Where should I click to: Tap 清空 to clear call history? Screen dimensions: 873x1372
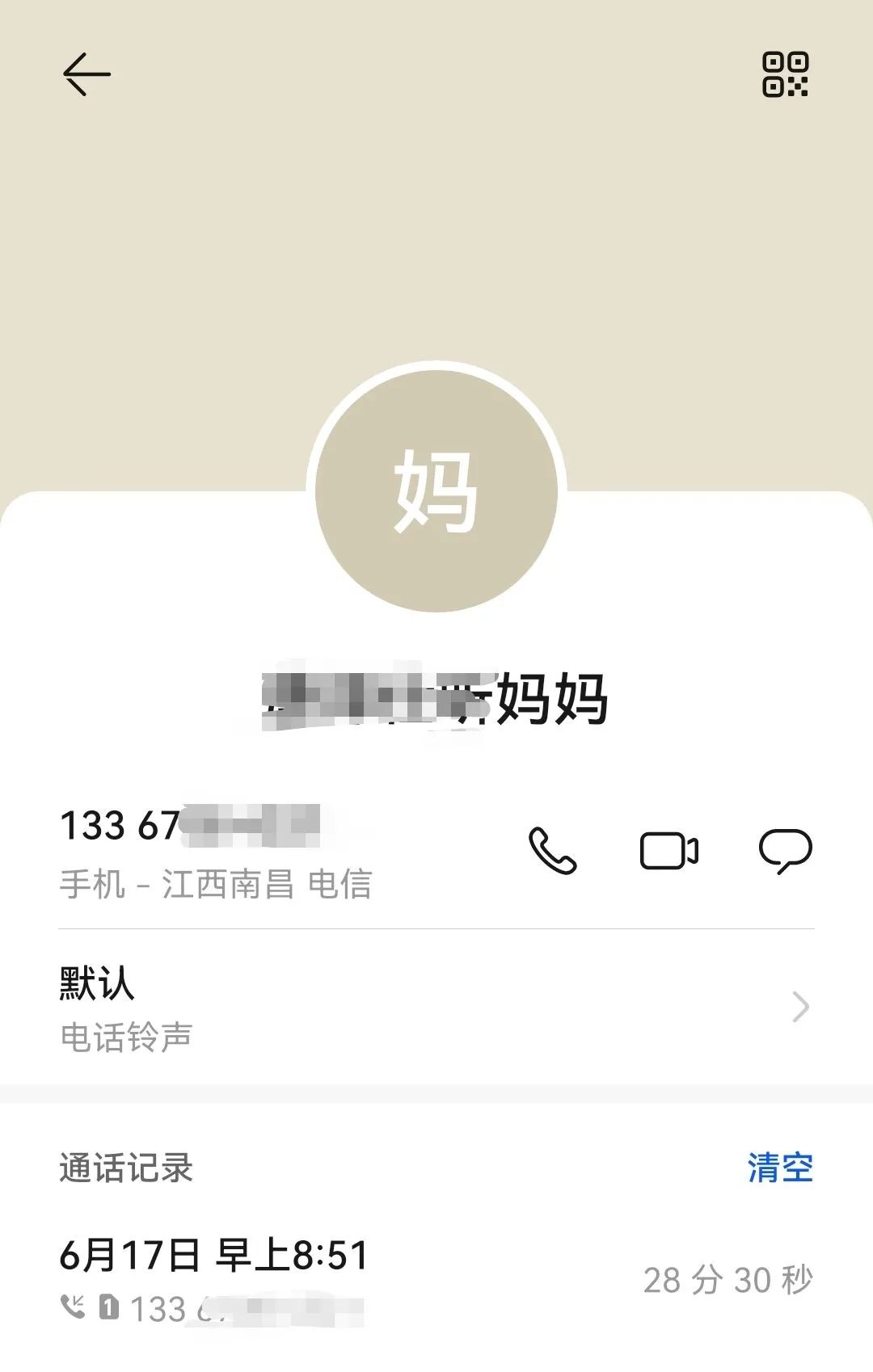pos(779,1168)
